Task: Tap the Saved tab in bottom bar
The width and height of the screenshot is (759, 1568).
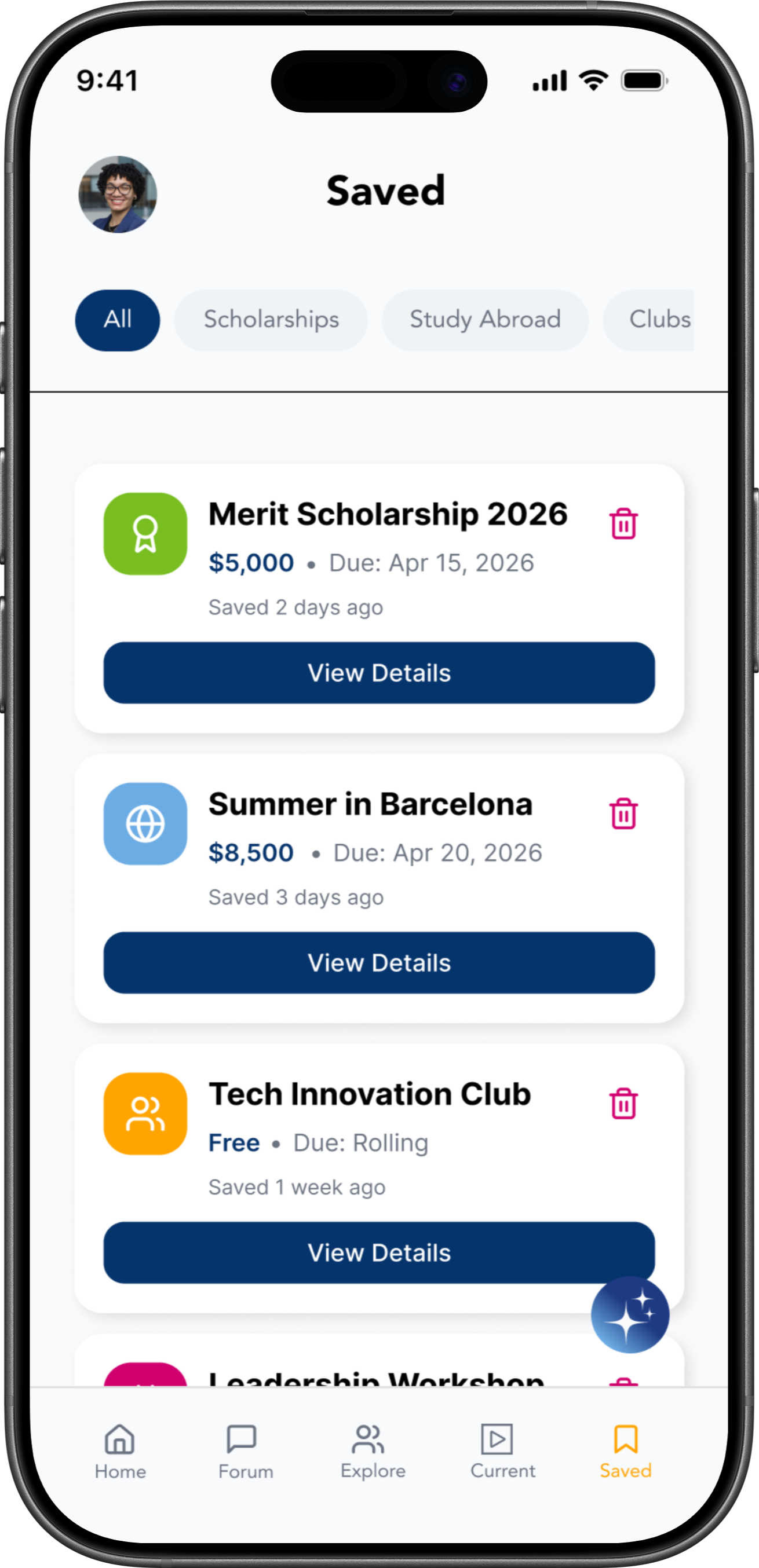Action: click(626, 1452)
